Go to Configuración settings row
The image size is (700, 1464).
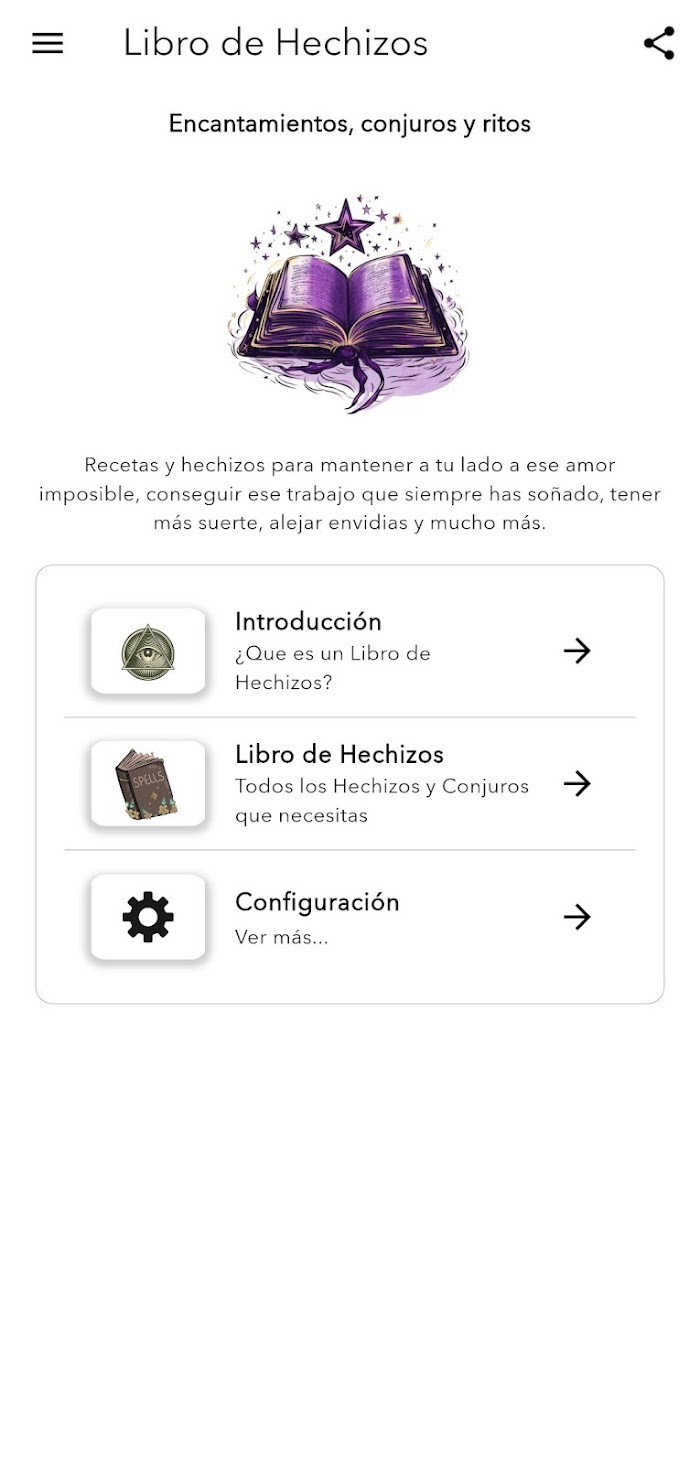(x=350, y=917)
